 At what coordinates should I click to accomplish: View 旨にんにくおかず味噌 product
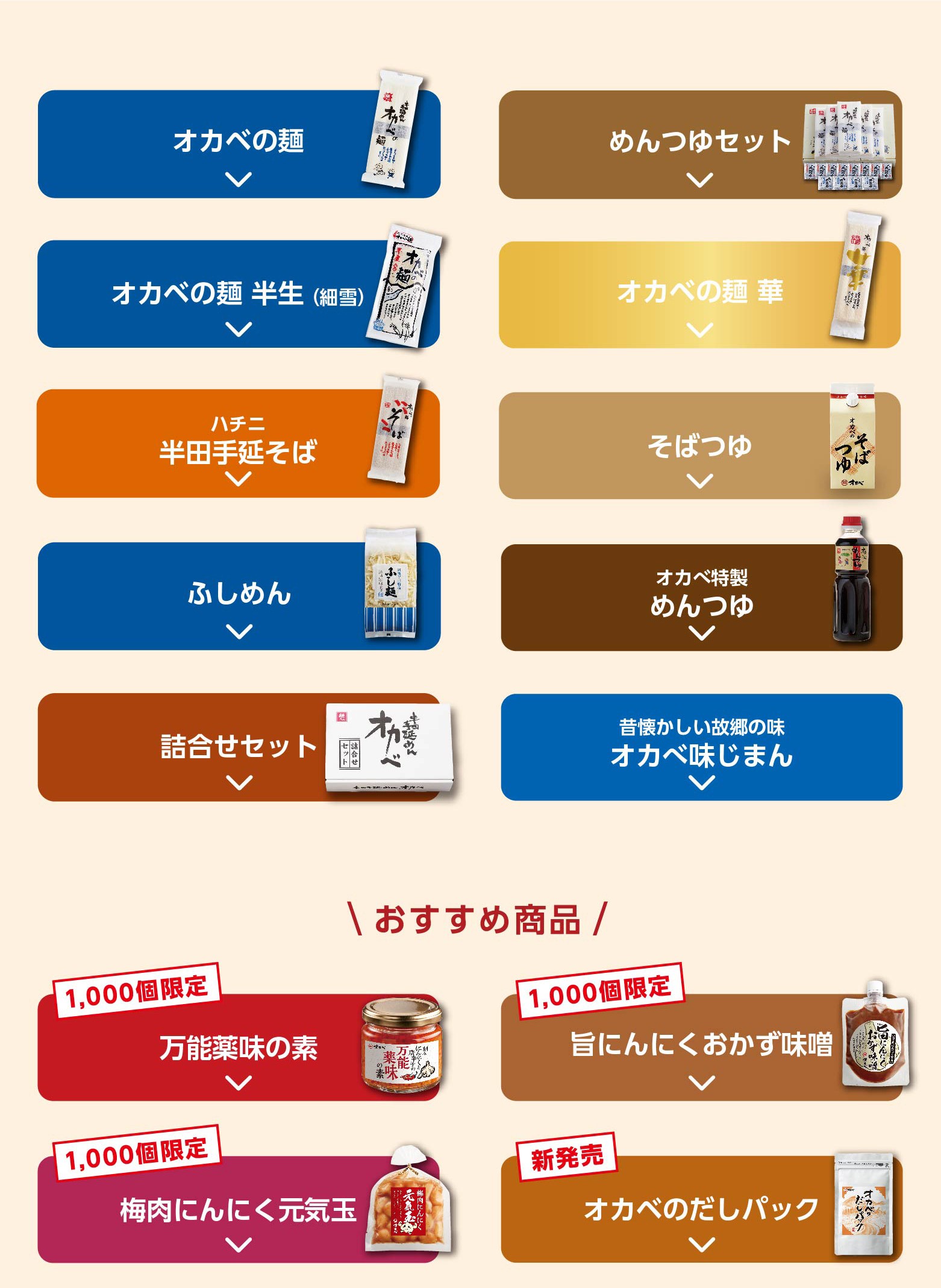coord(701,1048)
